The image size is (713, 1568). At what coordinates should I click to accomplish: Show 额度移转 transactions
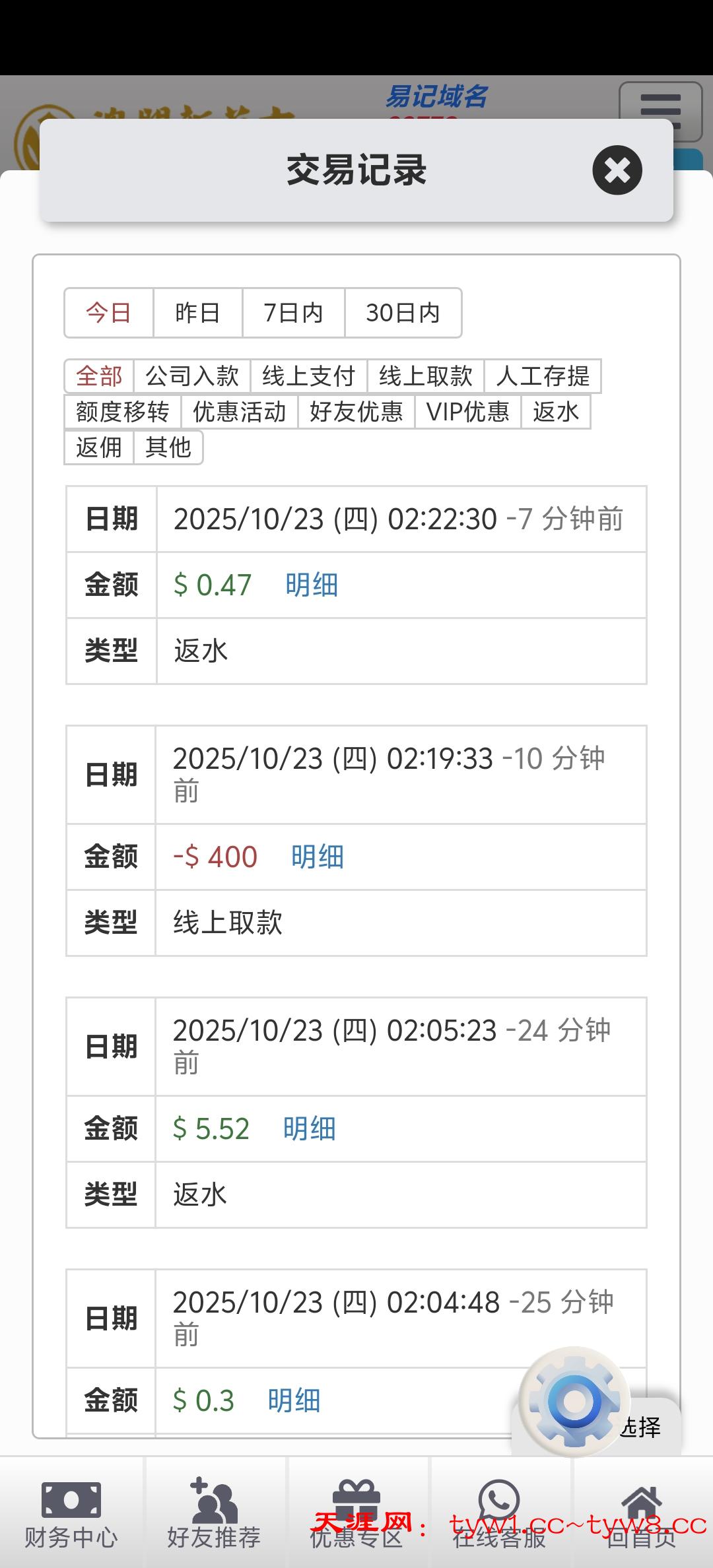pyautogui.click(x=122, y=412)
